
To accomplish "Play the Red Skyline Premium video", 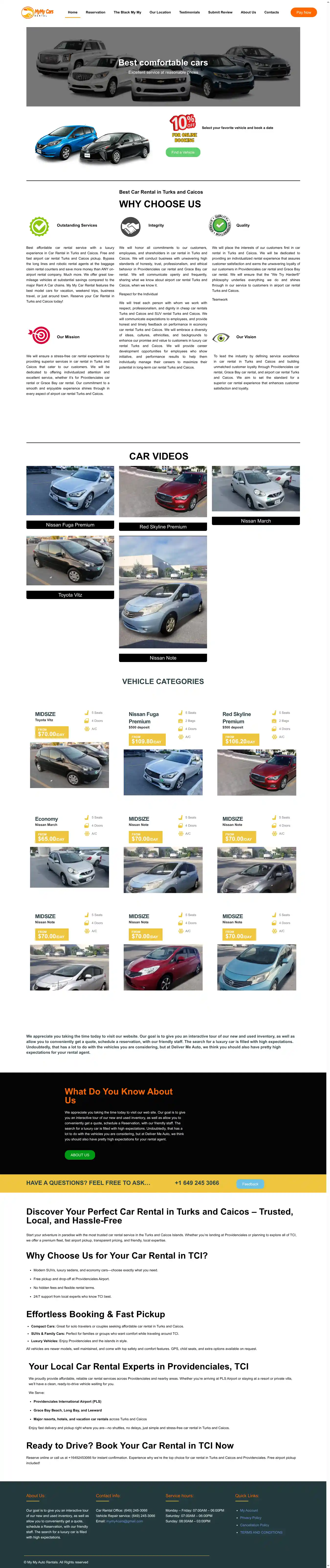I will coord(163,492).
